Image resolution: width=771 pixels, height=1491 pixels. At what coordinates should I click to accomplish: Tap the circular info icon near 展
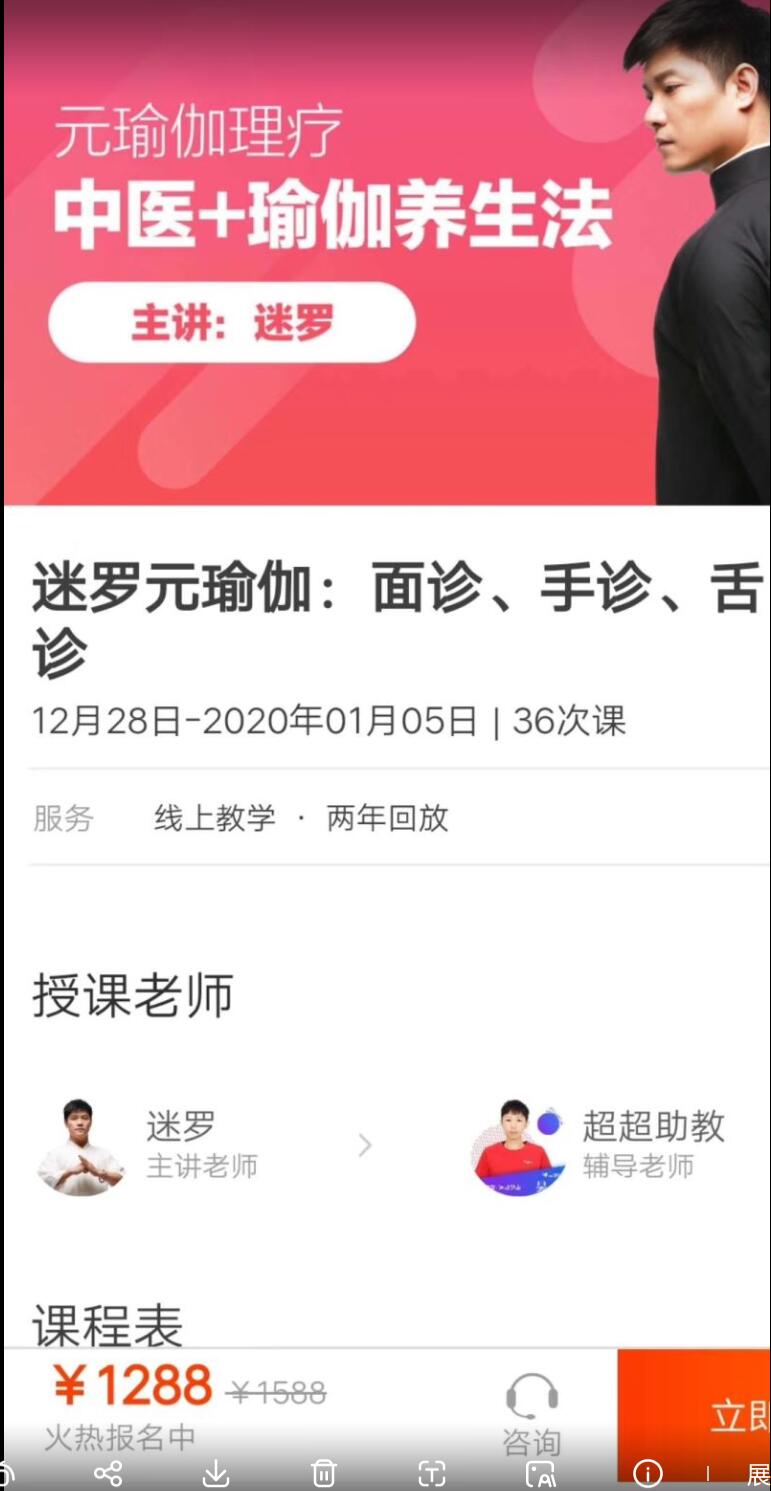[648, 1473]
